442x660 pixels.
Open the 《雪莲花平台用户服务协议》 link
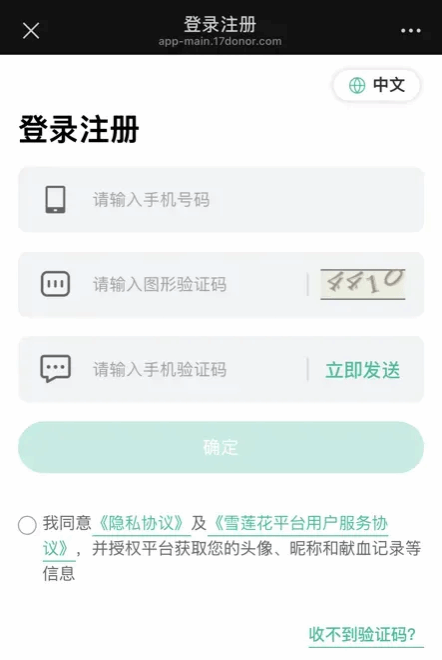tap(298, 524)
